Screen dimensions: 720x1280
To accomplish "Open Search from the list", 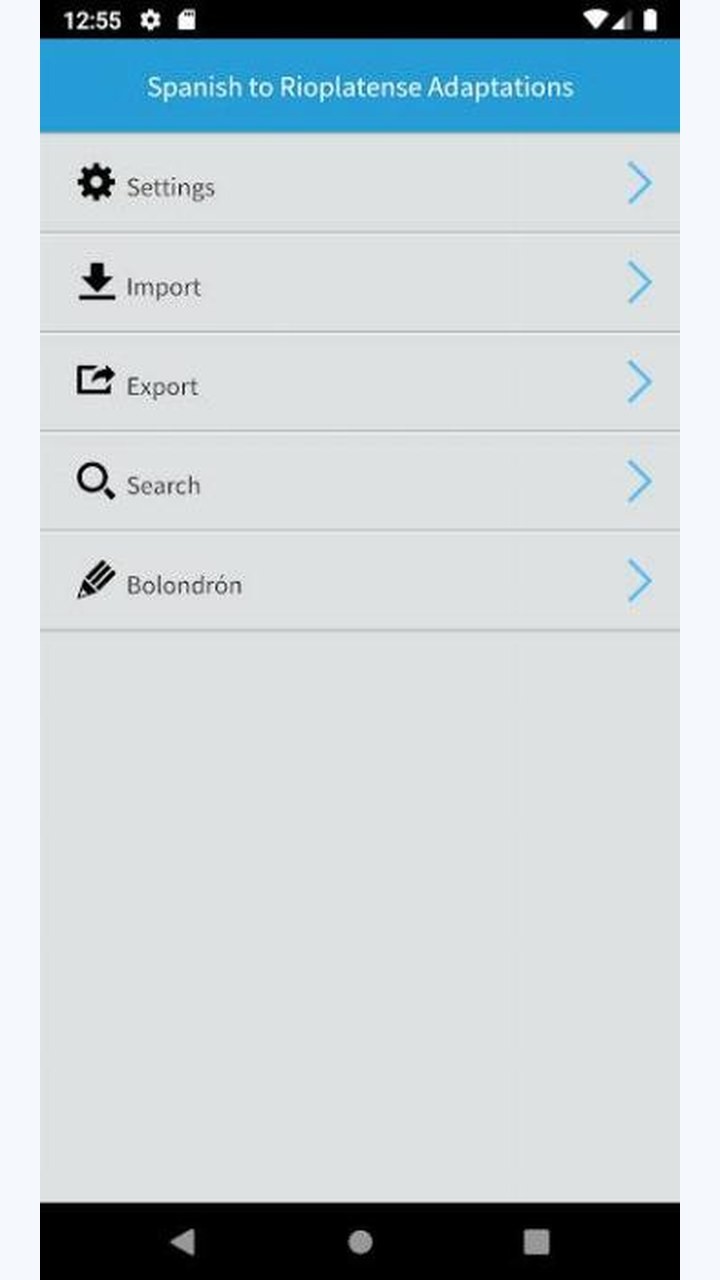I will [x=360, y=481].
